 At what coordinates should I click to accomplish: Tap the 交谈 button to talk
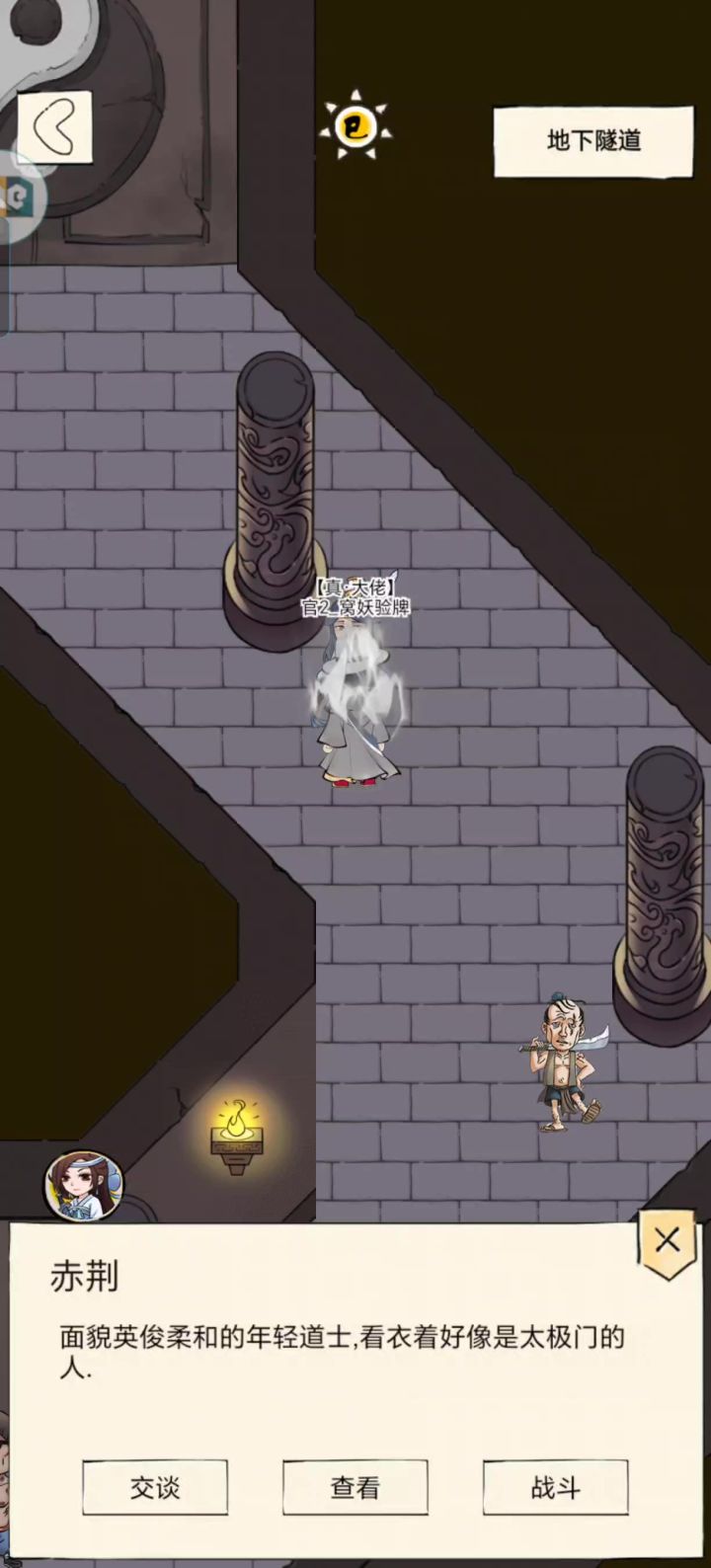(155, 1487)
